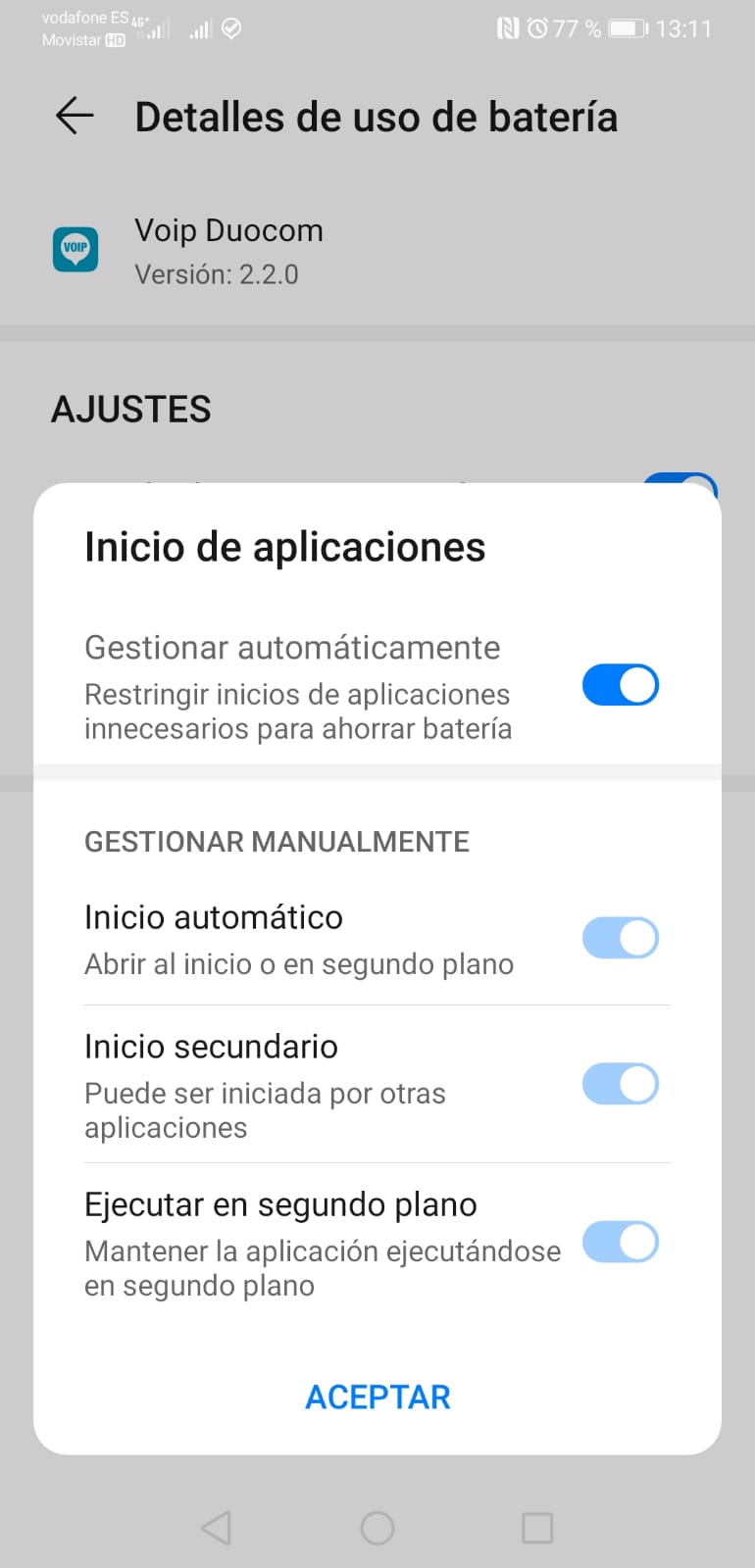This screenshot has height=1568, width=755.
Task: Tap the system home button
Action: (377, 1528)
